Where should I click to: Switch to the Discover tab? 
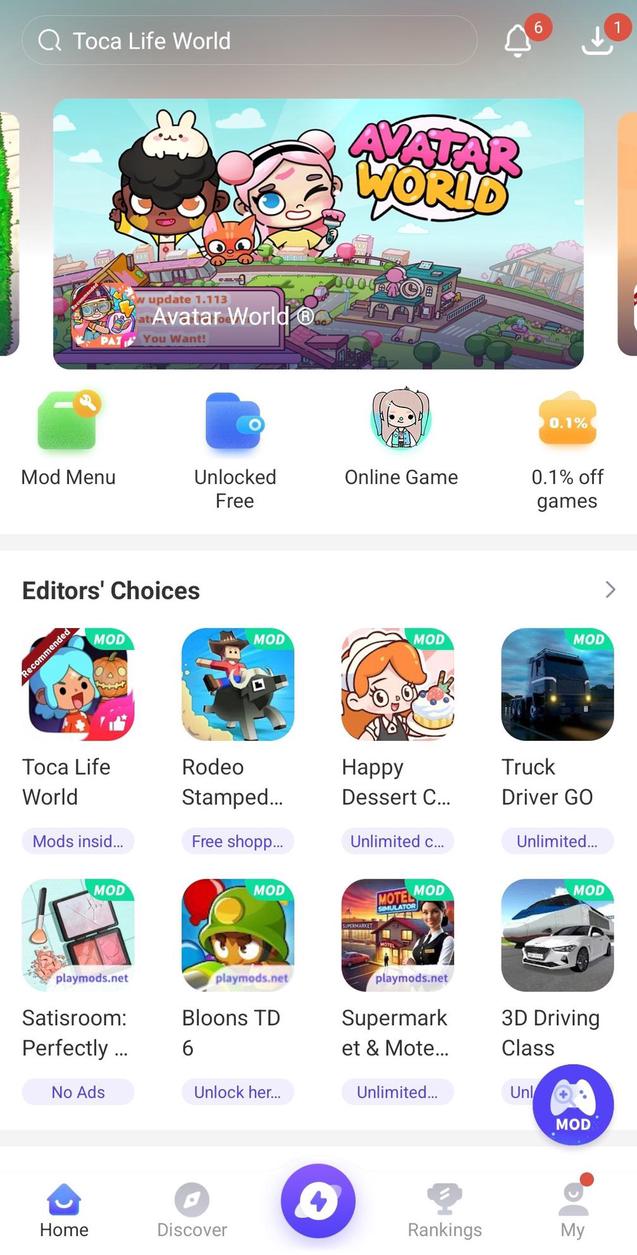click(191, 1210)
